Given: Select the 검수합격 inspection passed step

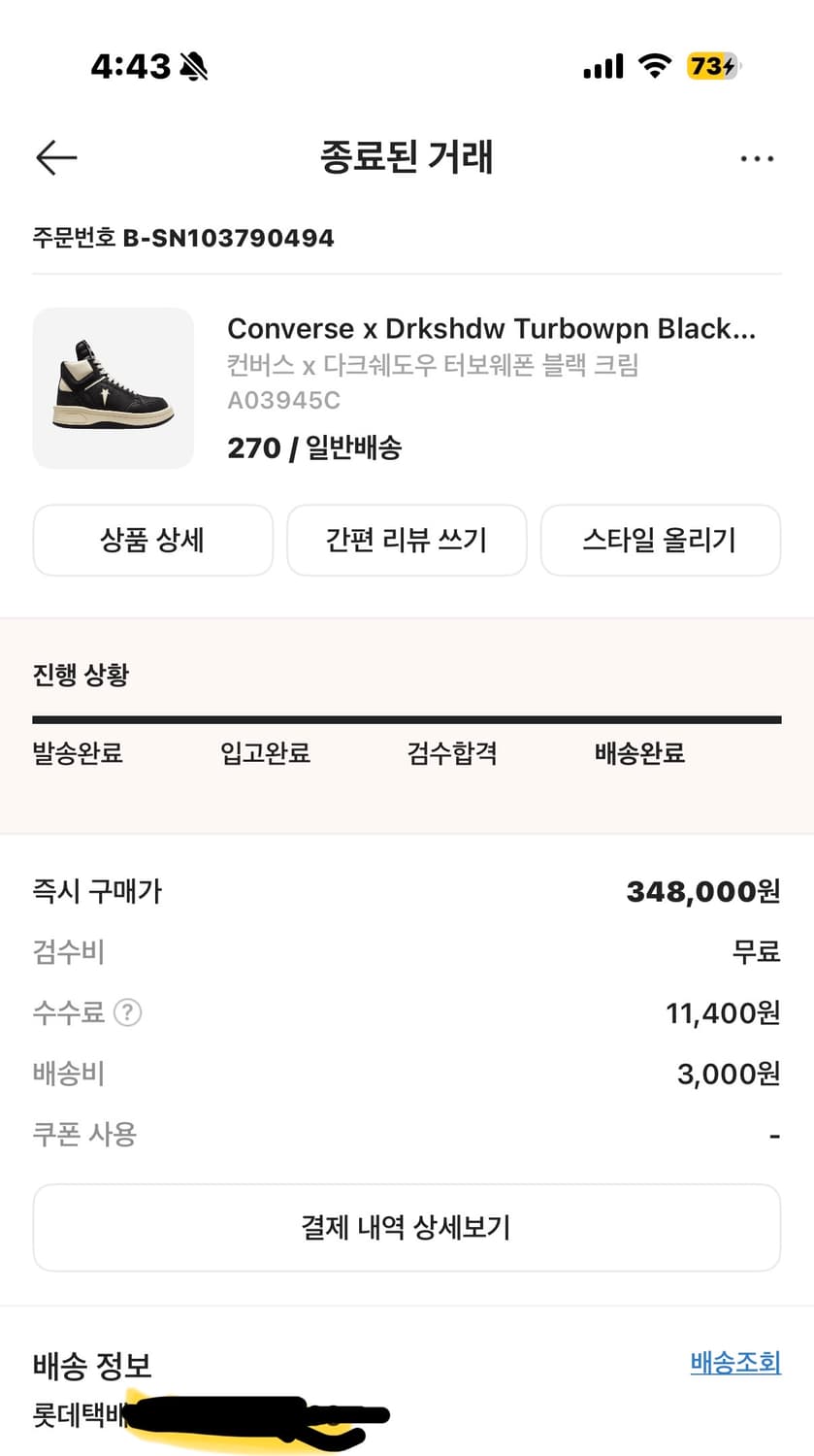Looking at the screenshot, I should 449,753.
